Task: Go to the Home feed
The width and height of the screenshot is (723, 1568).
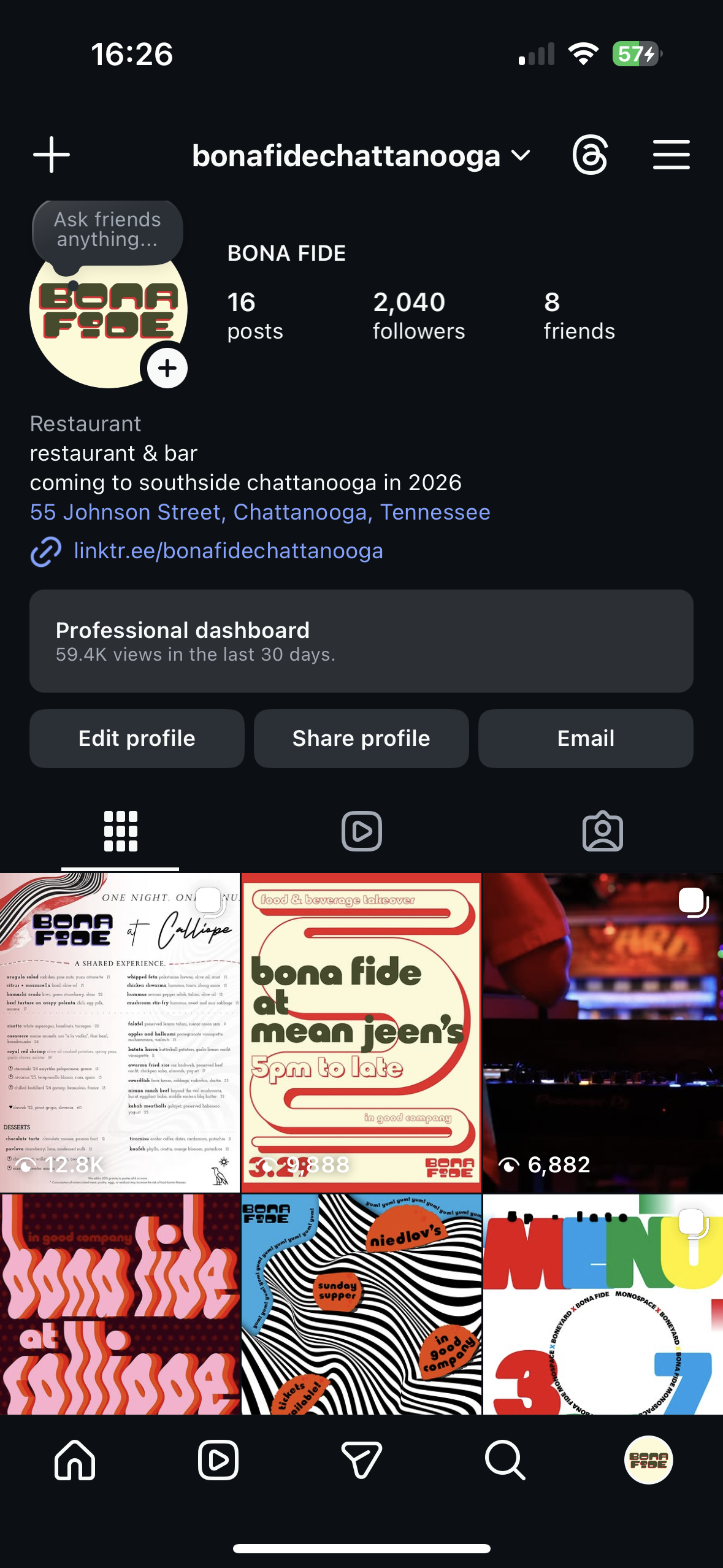Action: point(75,1460)
